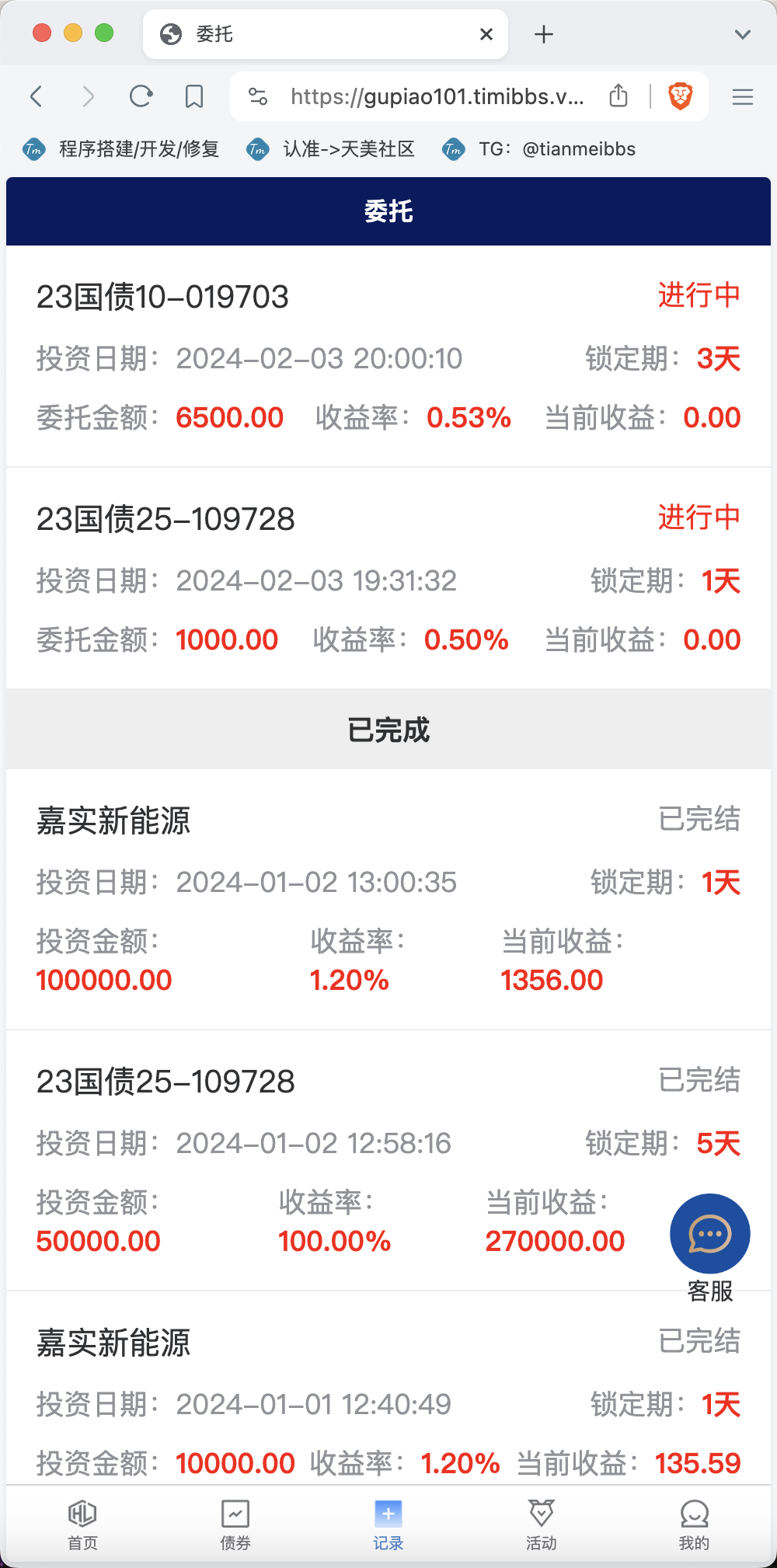Screen dimensions: 777x1568
Task: Open the TG: @tianmeibbs bookmark
Action: click(539, 149)
